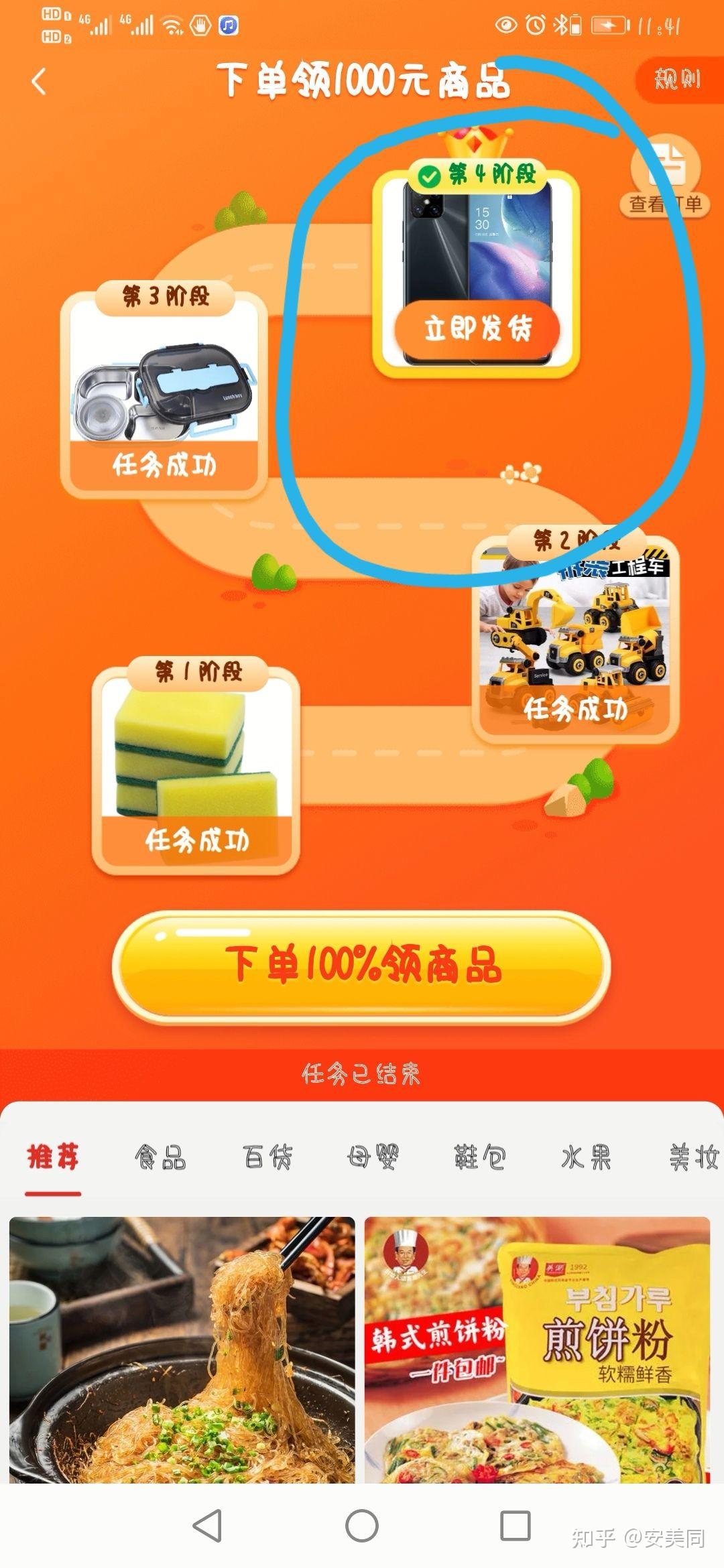Tap the 下单100%领商品 button
This screenshot has height=1568, width=724.
[361, 966]
